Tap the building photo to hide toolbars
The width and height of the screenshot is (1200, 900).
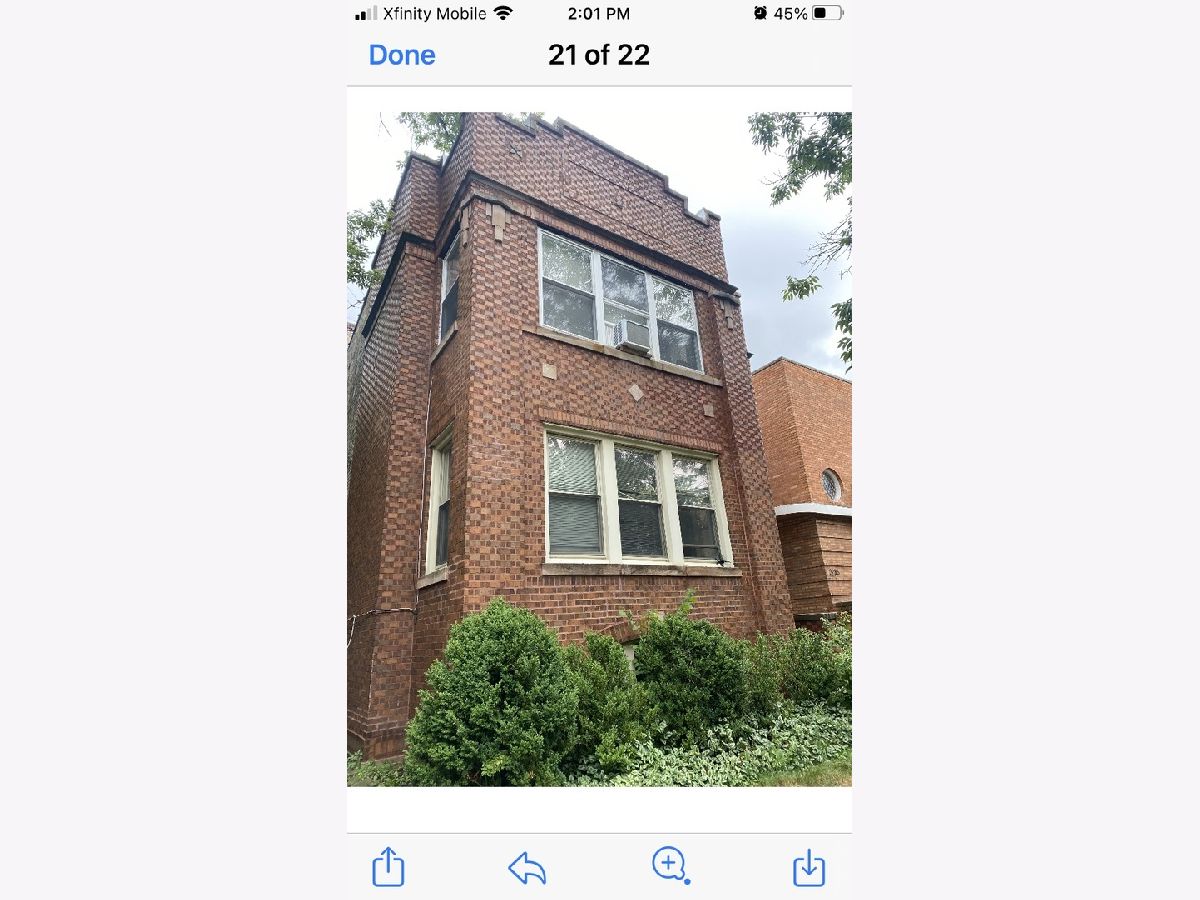click(599, 450)
